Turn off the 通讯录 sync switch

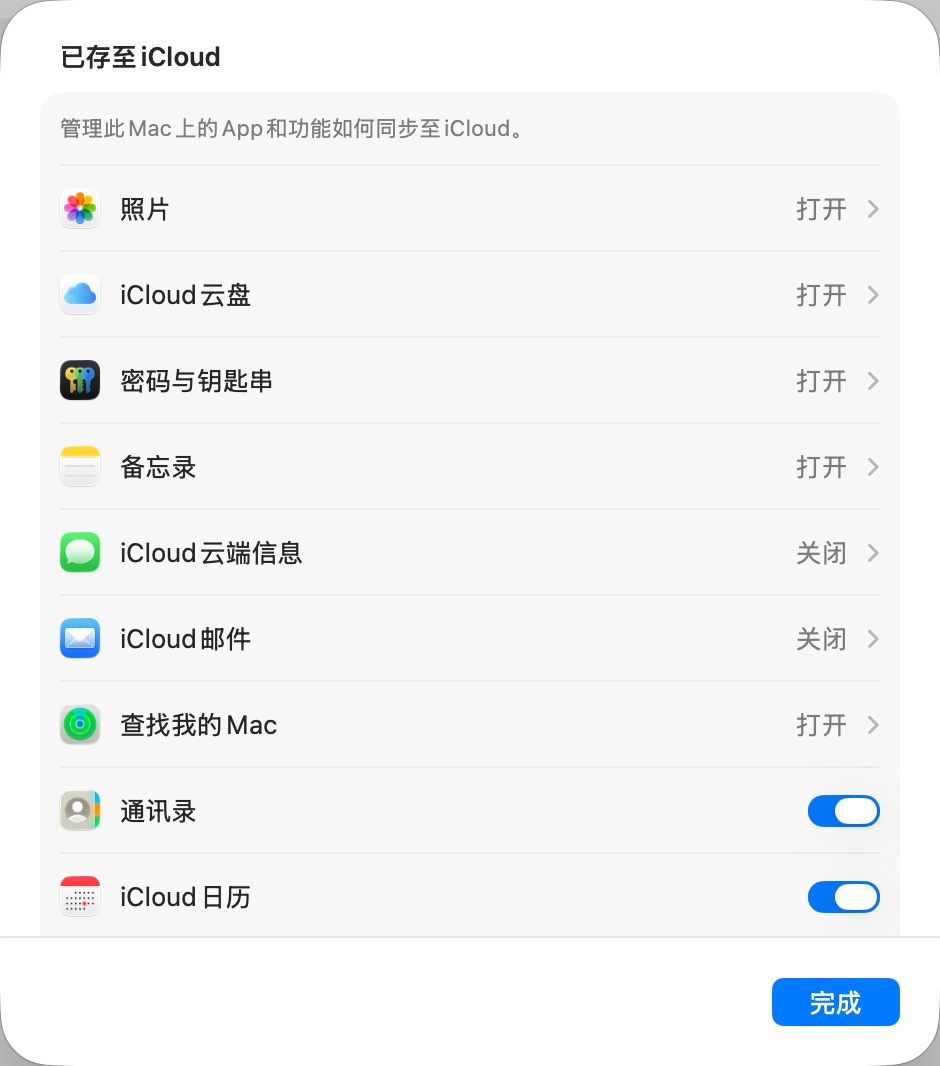click(x=843, y=811)
